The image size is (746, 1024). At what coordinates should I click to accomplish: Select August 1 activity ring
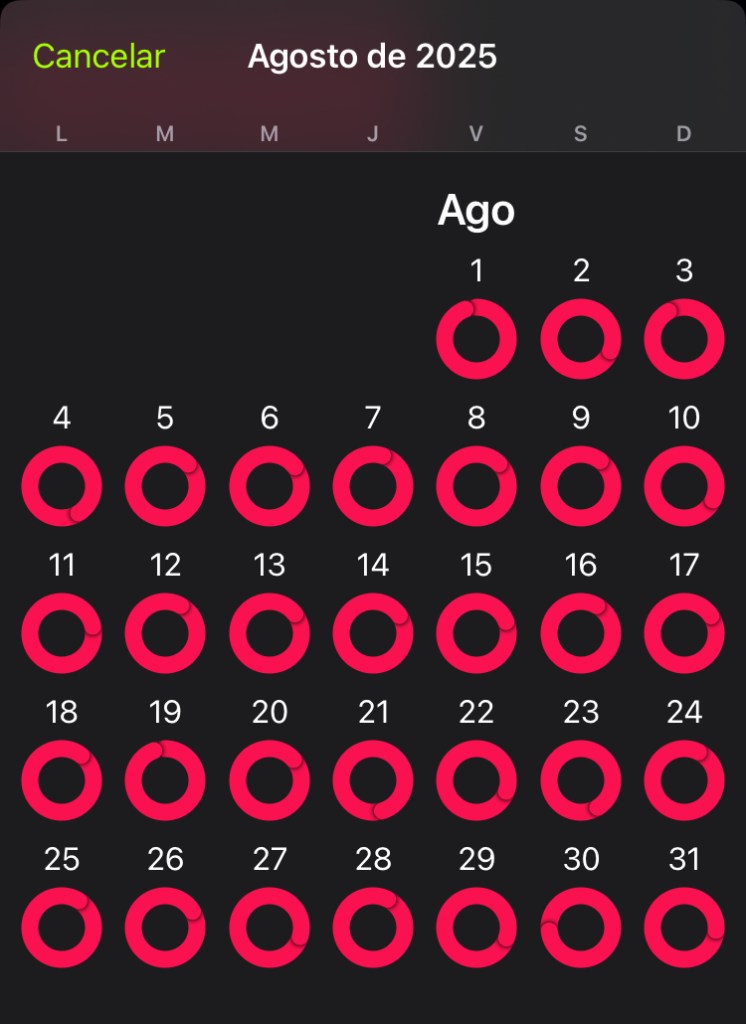476,339
